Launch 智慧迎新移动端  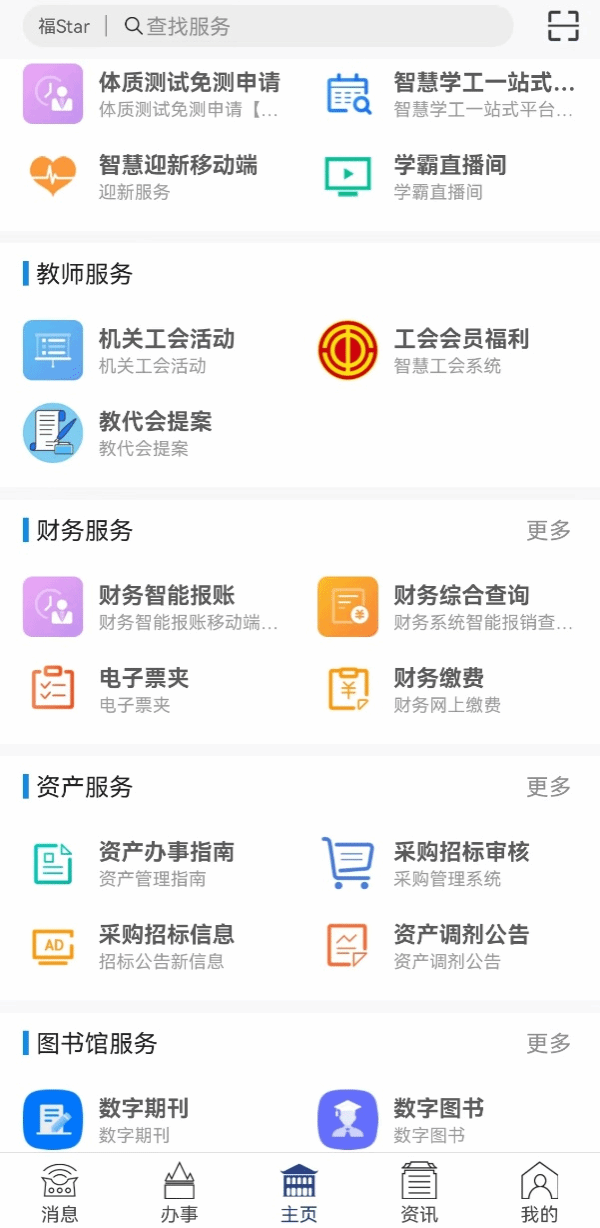pos(150,176)
